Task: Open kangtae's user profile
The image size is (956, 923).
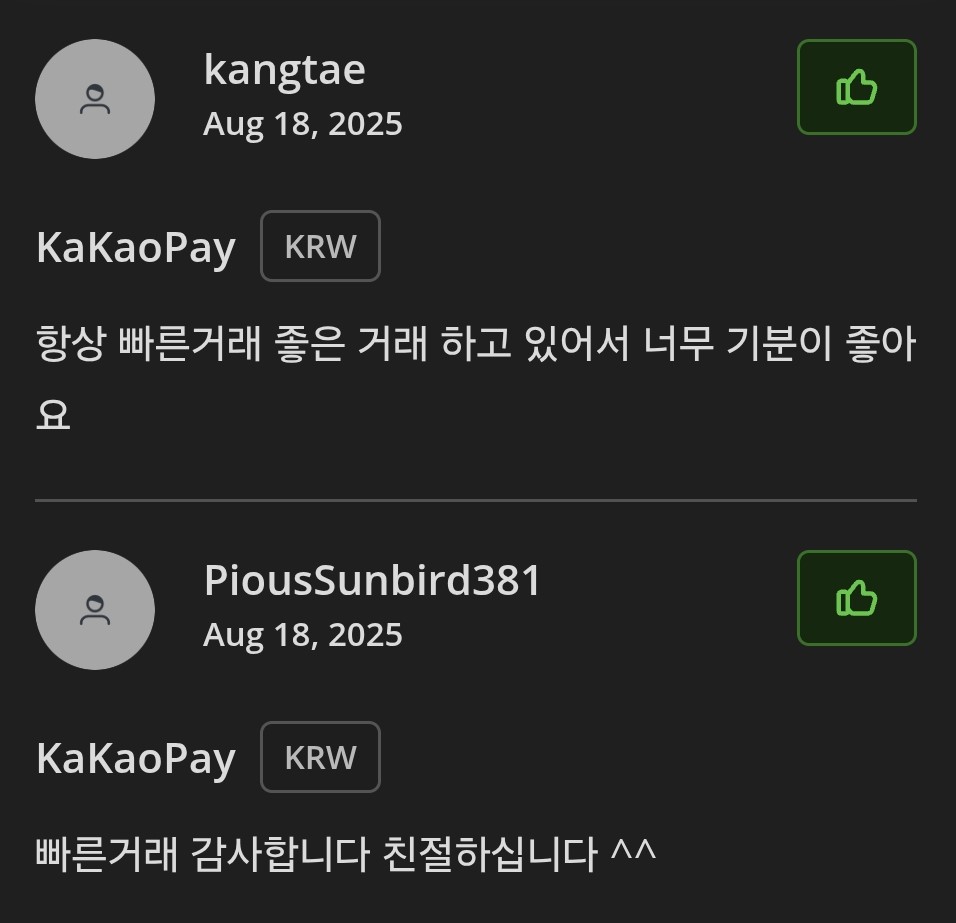Action: [284, 70]
